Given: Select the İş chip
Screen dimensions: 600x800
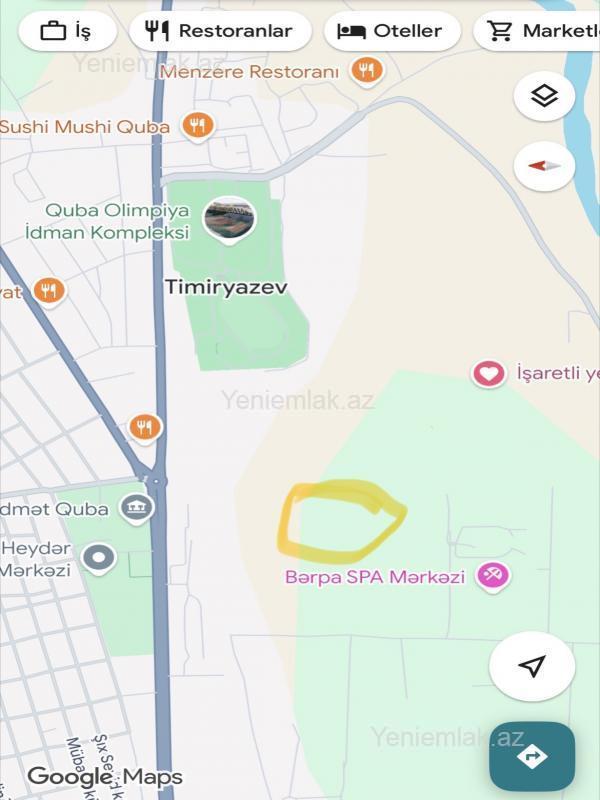Looking at the screenshot, I should pos(66,31).
